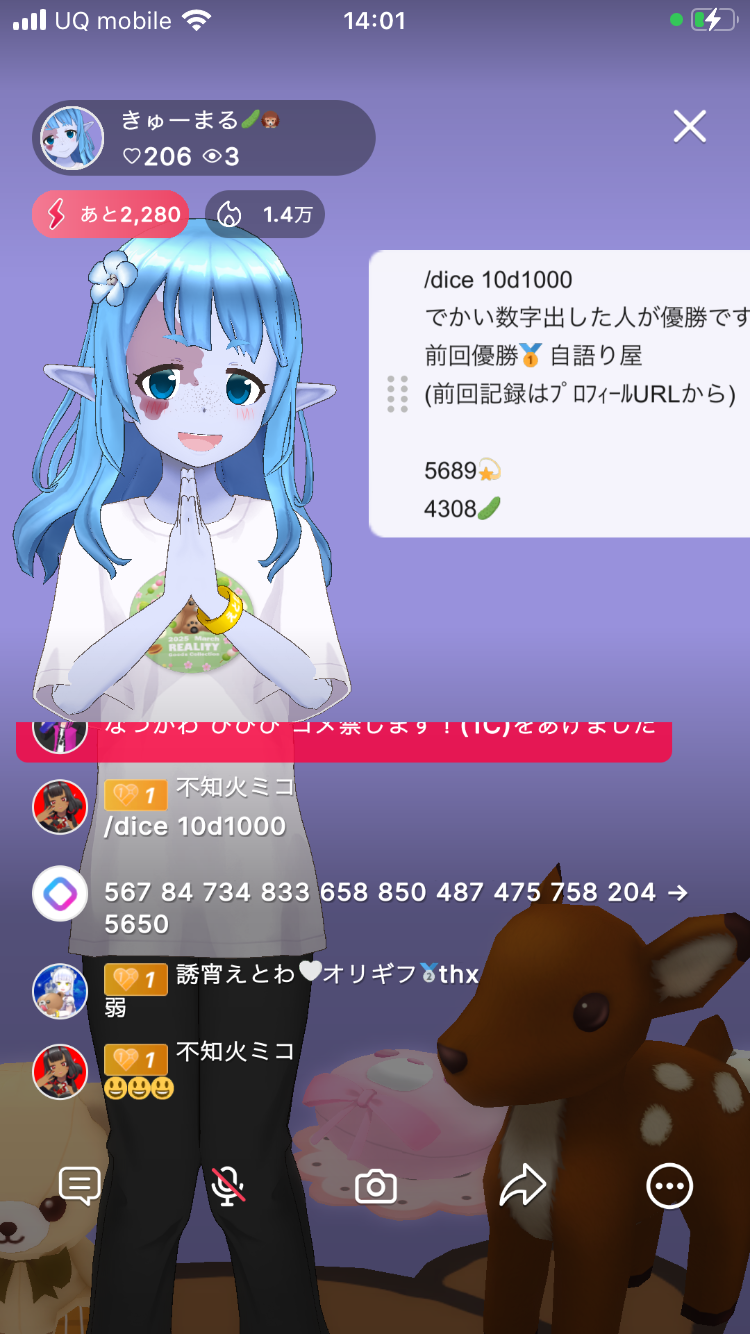Open 不知火ミコ avatar beside /dice comment
The width and height of the screenshot is (750, 1334).
point(60,807)
